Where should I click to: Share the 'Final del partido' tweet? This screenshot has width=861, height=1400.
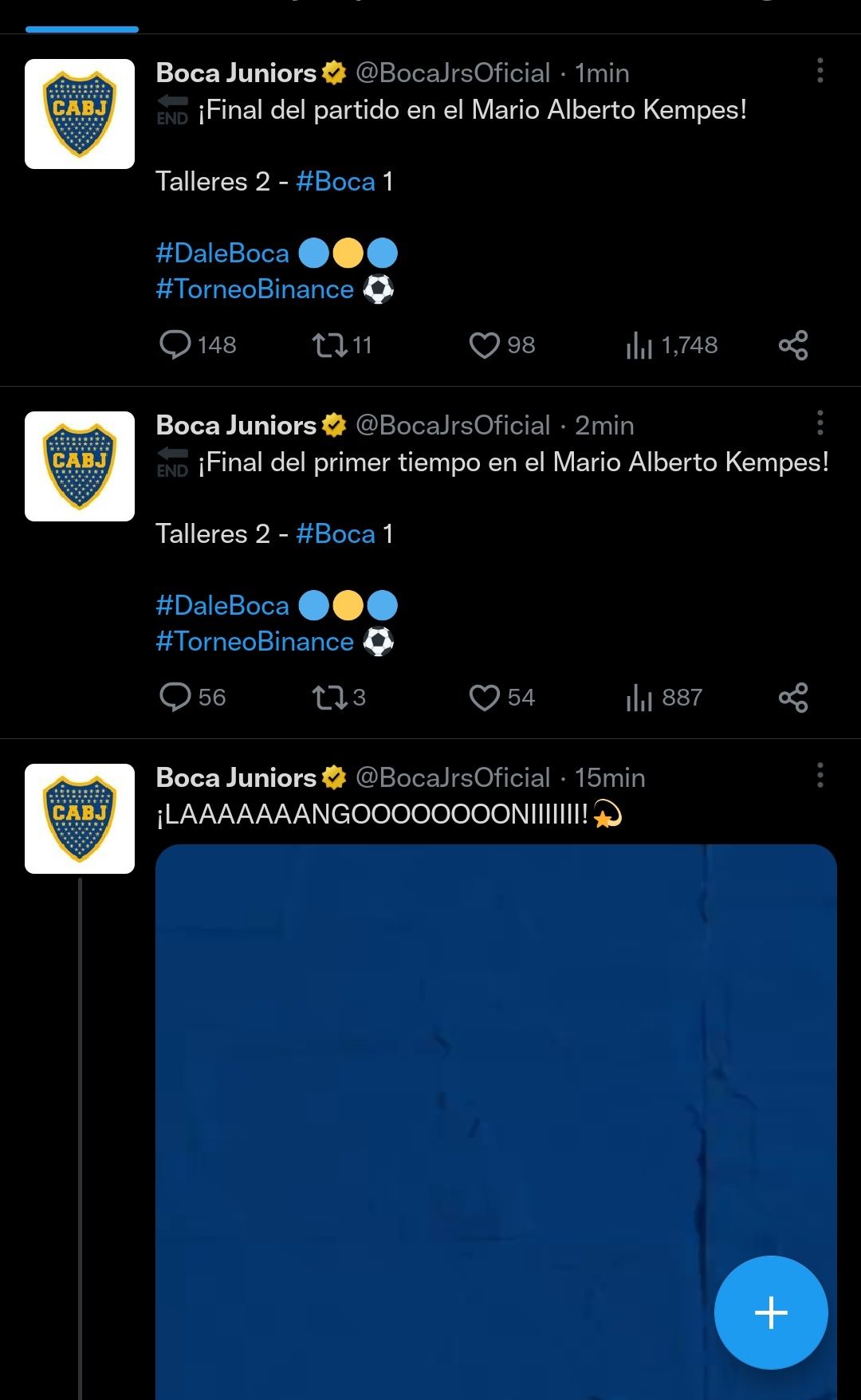(792, 344)
